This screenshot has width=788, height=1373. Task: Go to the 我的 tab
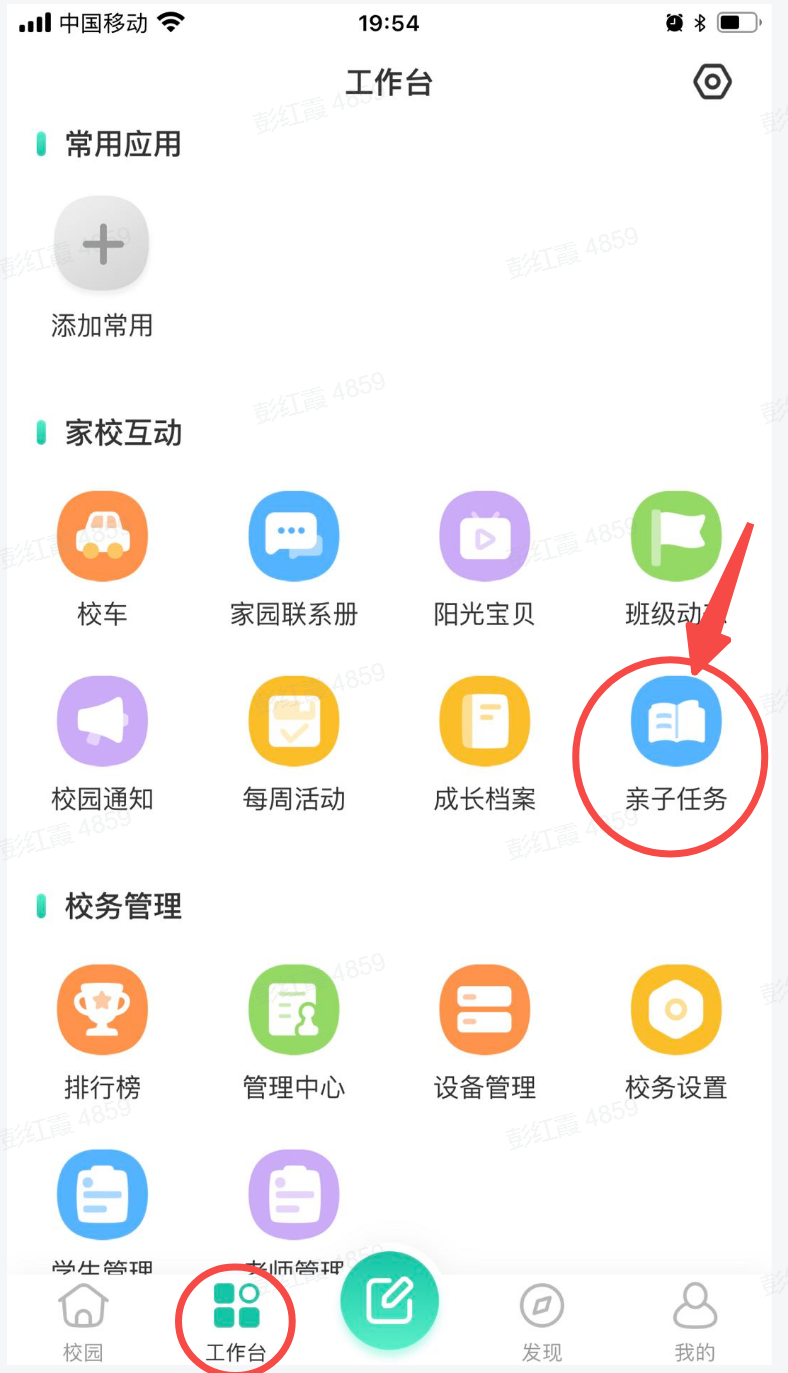695,1322
